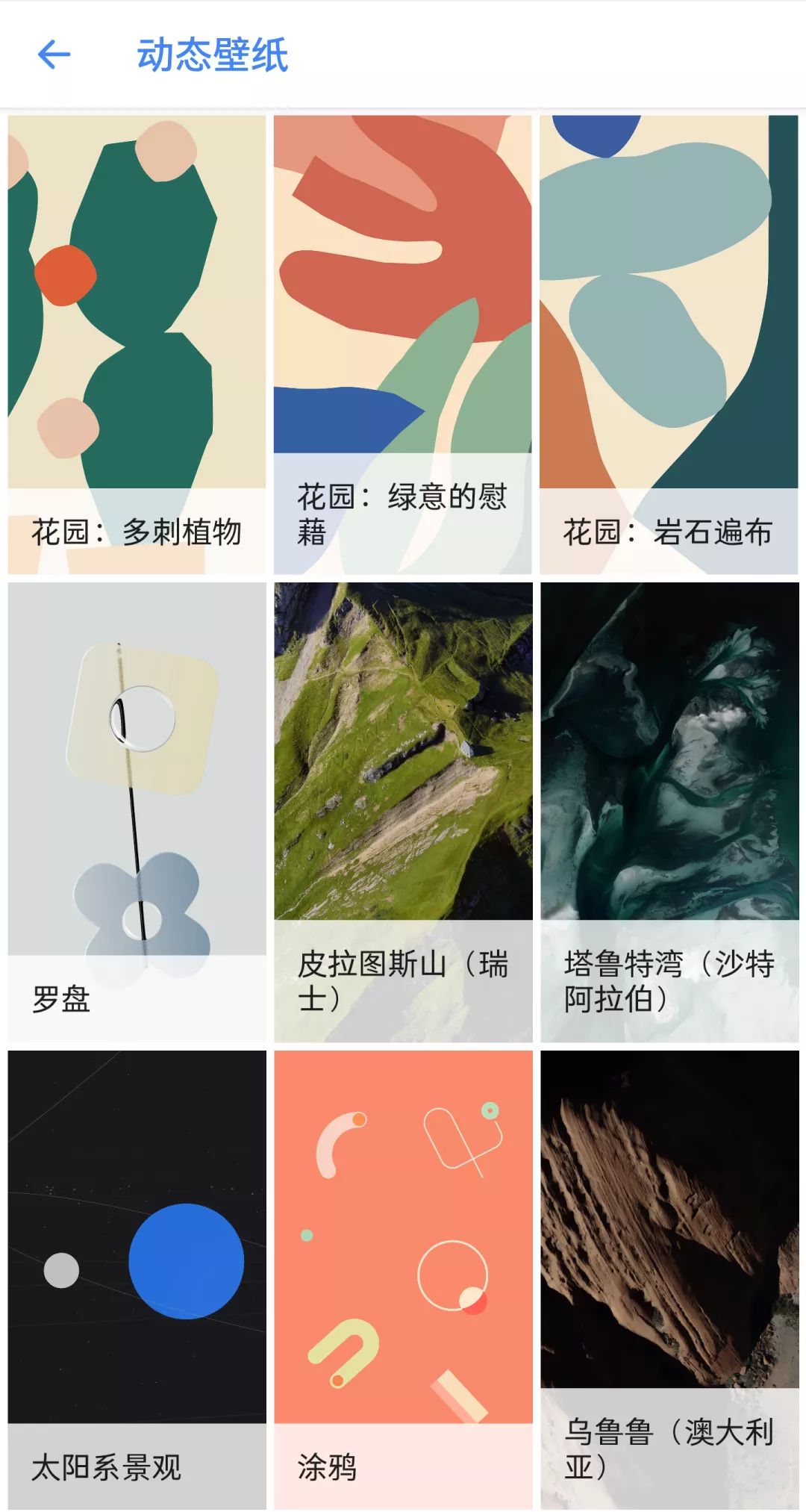Click the back arrow to return
Screen dimensions: 806x1512
(54, 55)
